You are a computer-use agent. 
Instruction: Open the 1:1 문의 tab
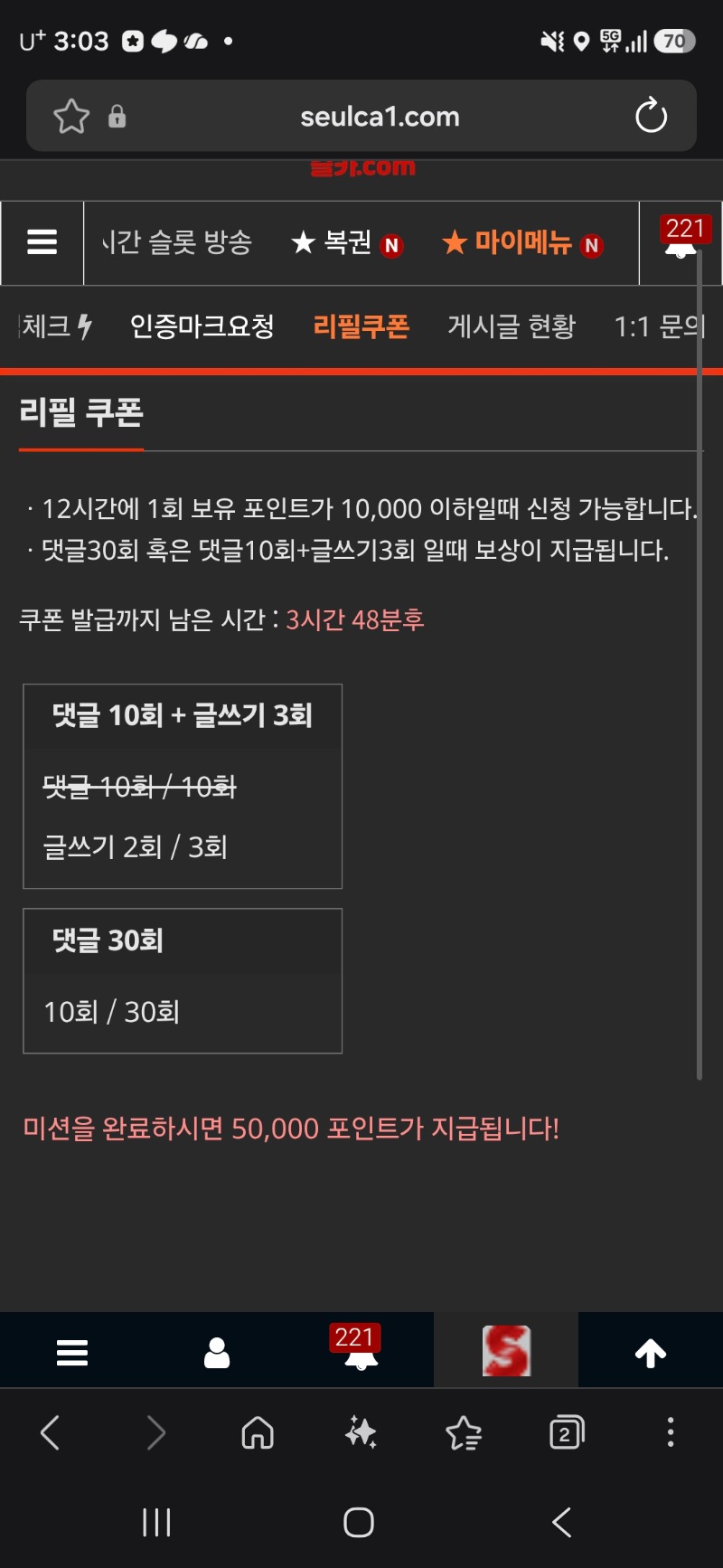click(x=660, y=326)
